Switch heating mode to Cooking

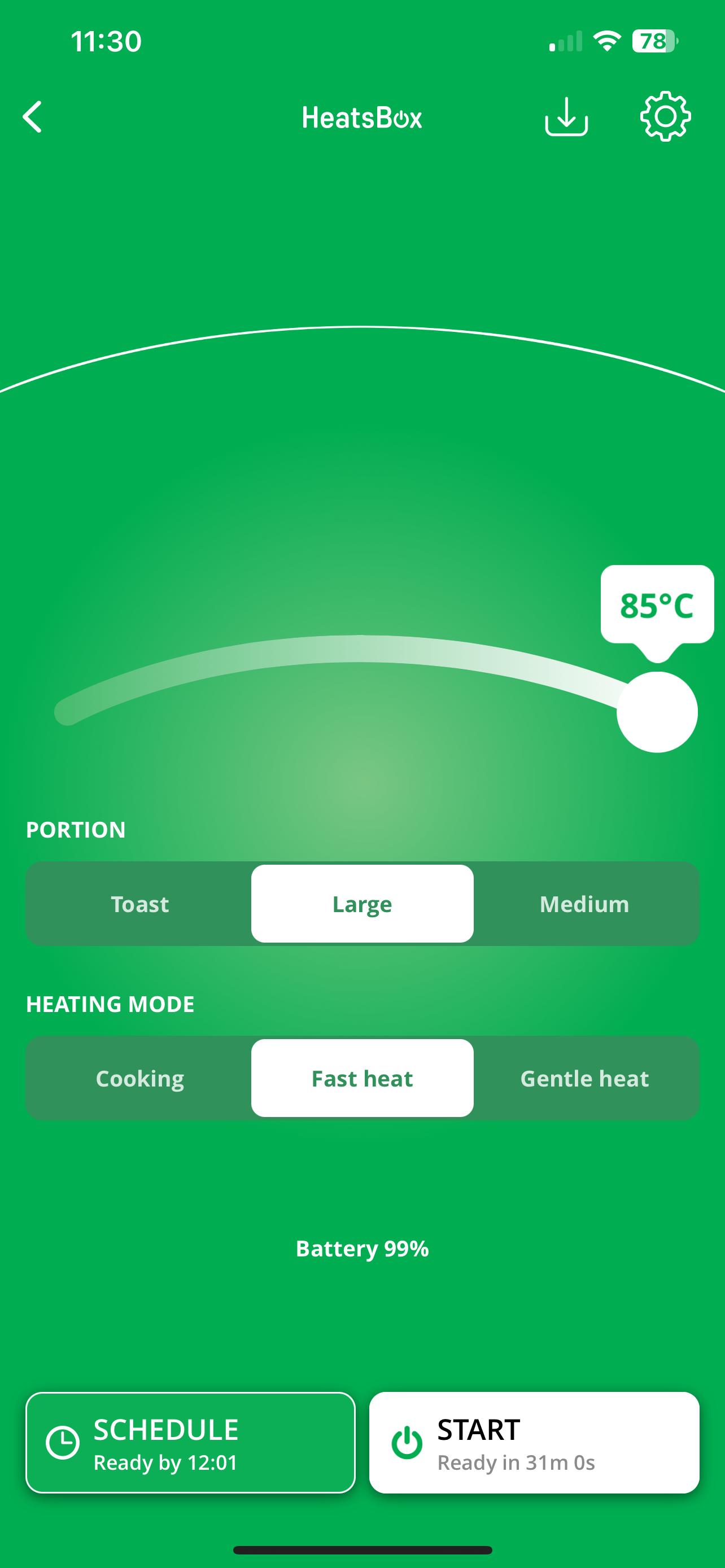pyautogui.click(x=139, y=1079)
